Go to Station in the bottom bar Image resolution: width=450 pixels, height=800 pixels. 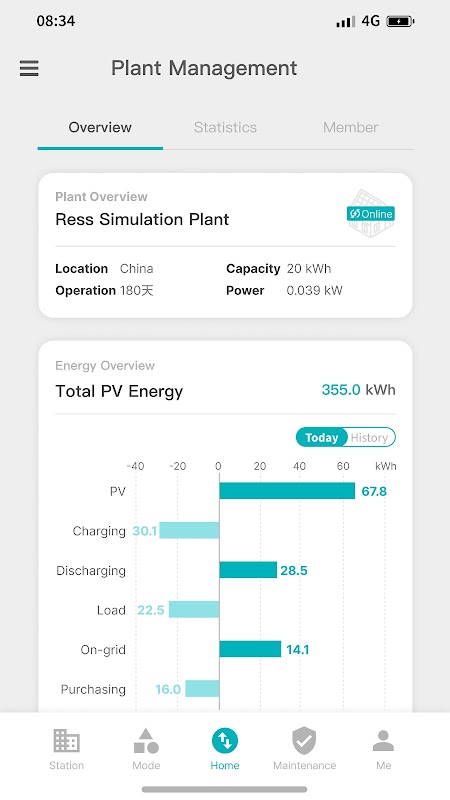(67, 749)
